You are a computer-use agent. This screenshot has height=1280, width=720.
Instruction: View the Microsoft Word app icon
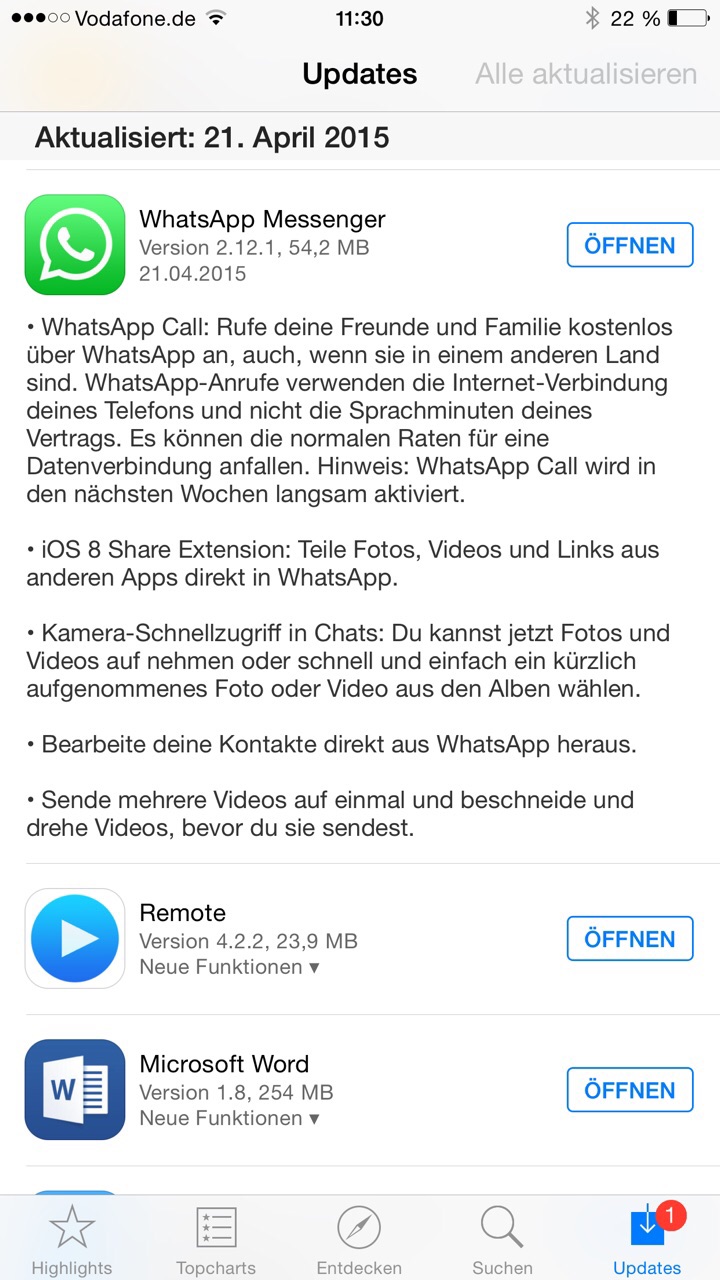coord(75,1090)
